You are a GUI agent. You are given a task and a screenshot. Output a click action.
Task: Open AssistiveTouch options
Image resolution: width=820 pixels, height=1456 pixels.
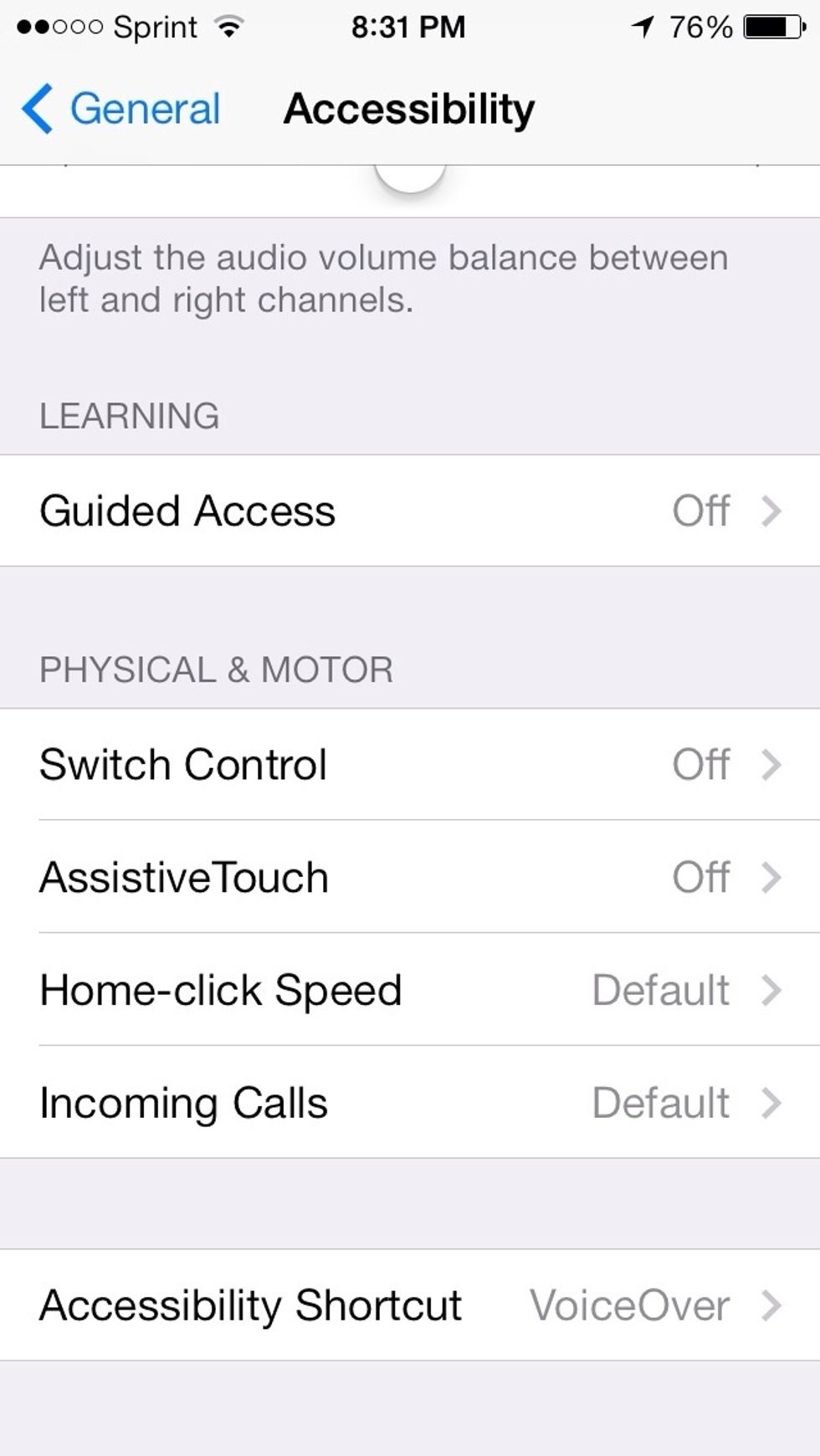(410, 877)
